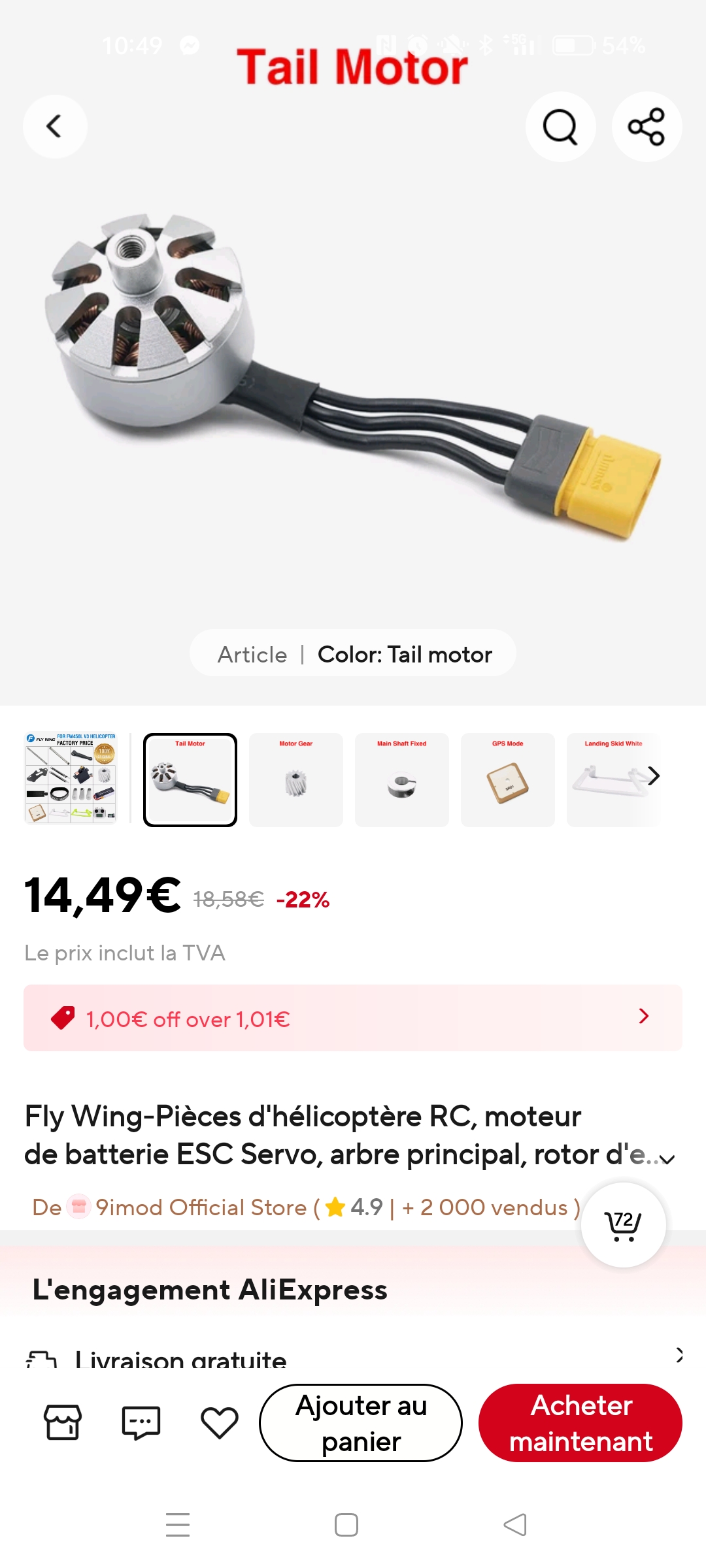The height and width of the screenshot is (1568, 706).
Task: Open the store icon in bottom bar
Action: (x=63, y=1422)
